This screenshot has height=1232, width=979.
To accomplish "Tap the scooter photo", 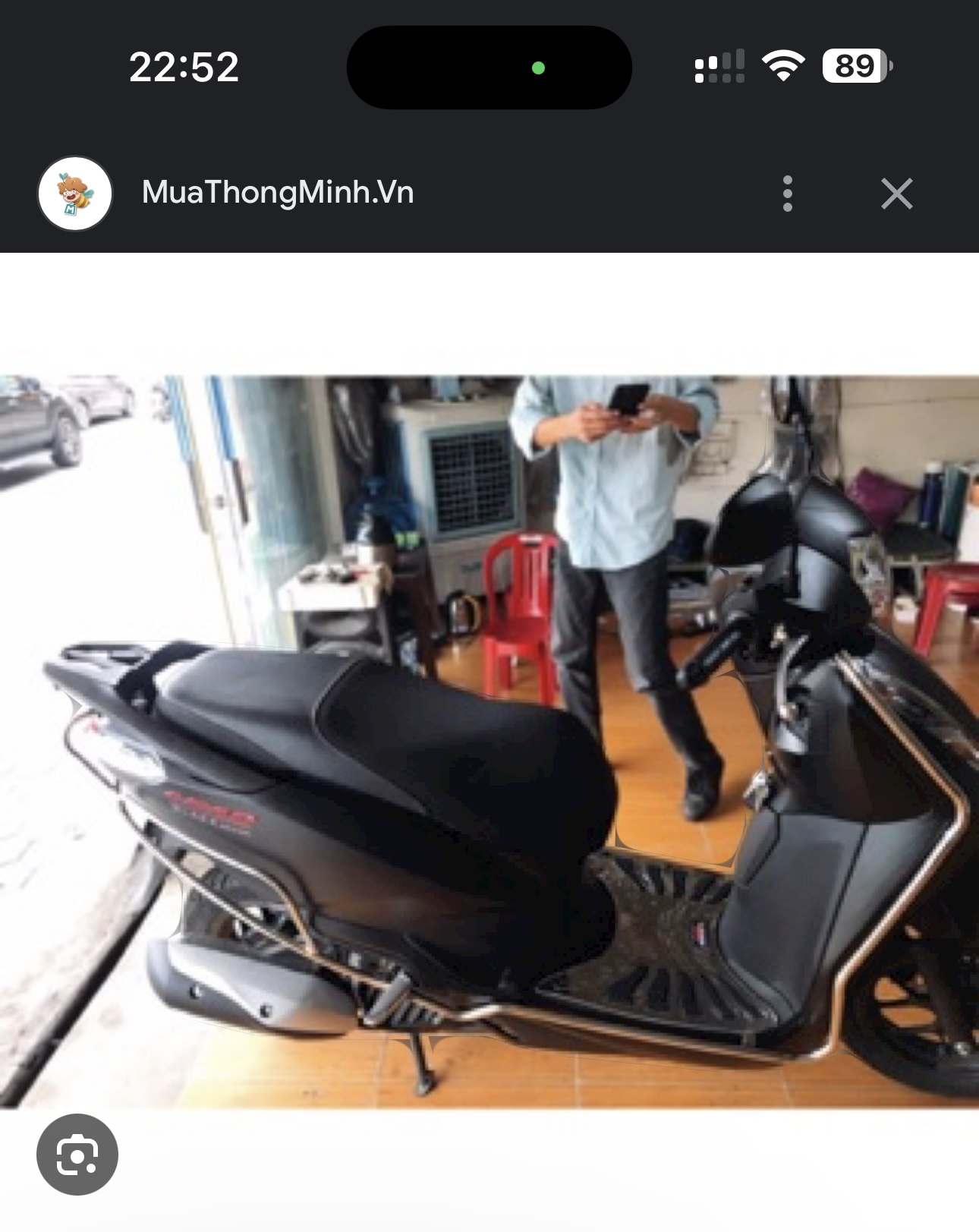I will pyautogui.click(x=489, y=742).
